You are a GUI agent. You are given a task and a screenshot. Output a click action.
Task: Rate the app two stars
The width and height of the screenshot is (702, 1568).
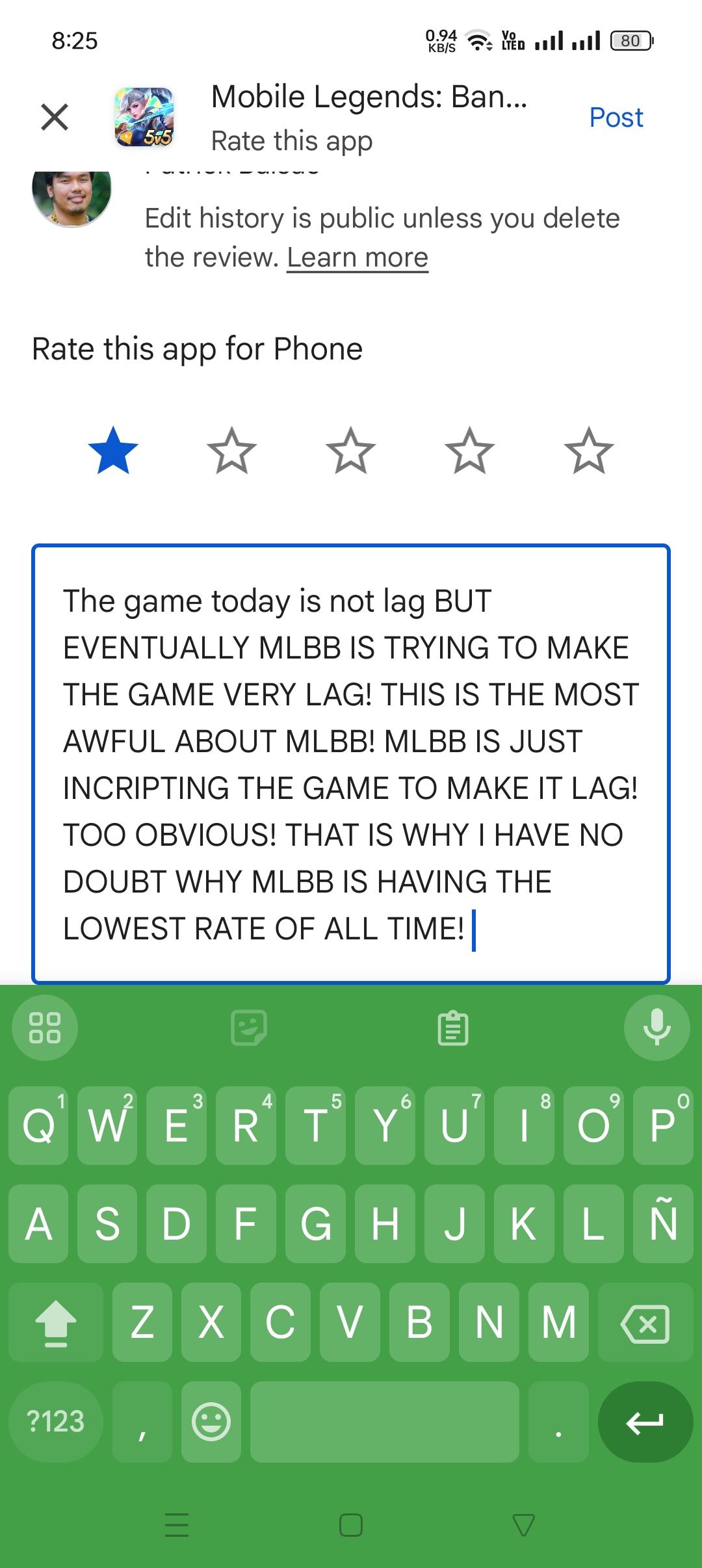pyautogui.click(x=232, y=451)
